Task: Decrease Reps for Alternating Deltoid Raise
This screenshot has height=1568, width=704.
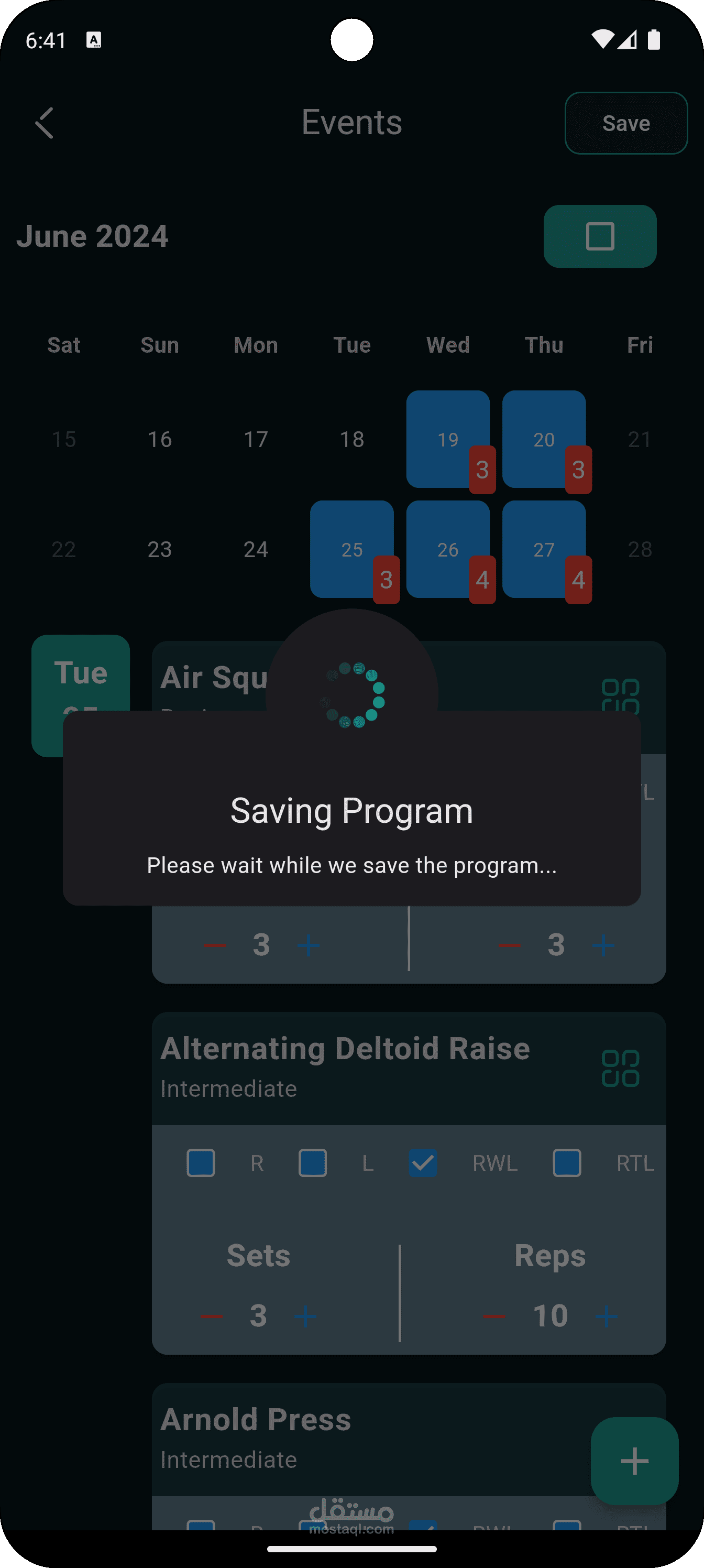Action: tap(494, 1316)
